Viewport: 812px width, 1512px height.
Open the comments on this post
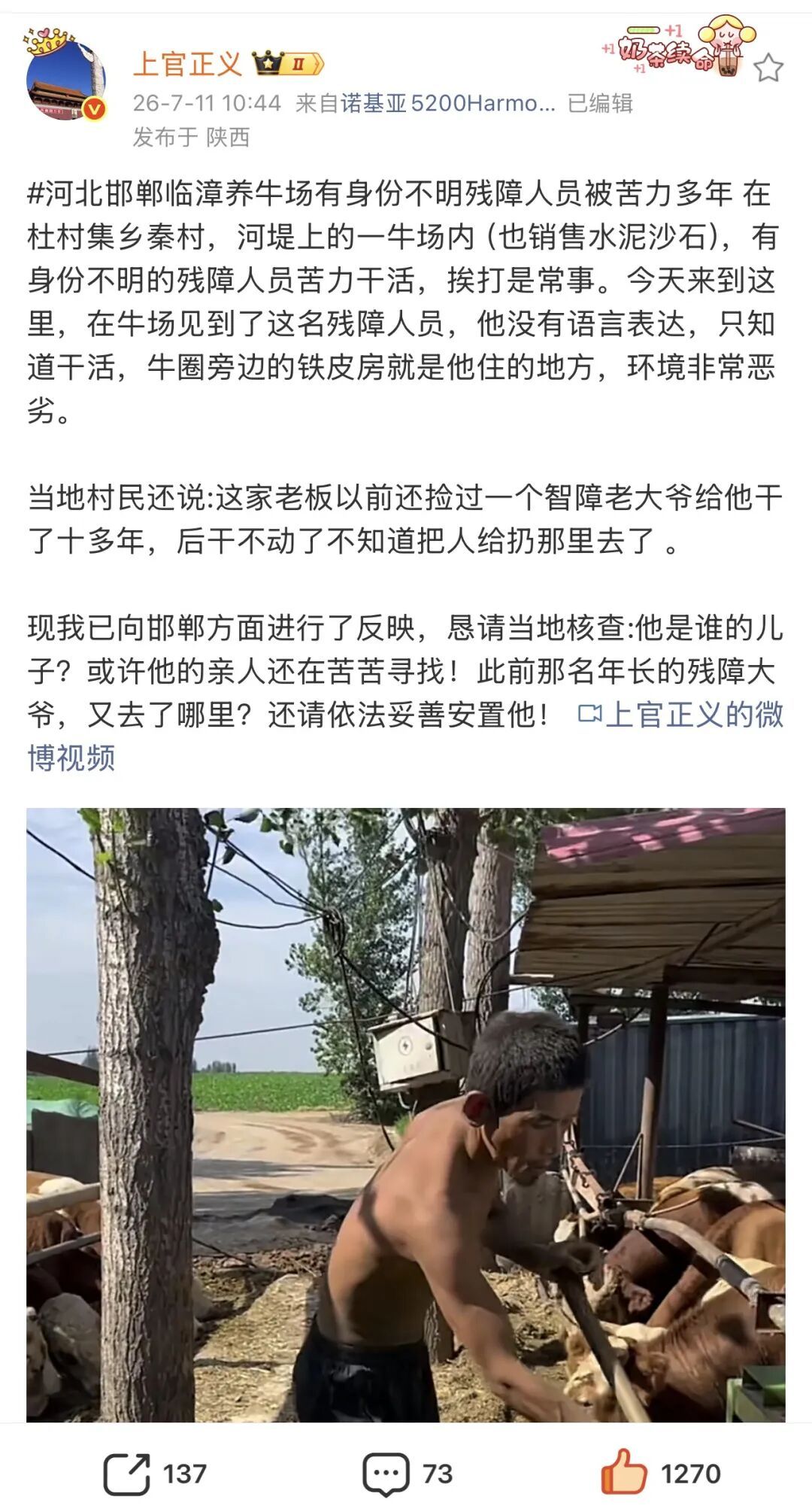tap(408, 1474)
